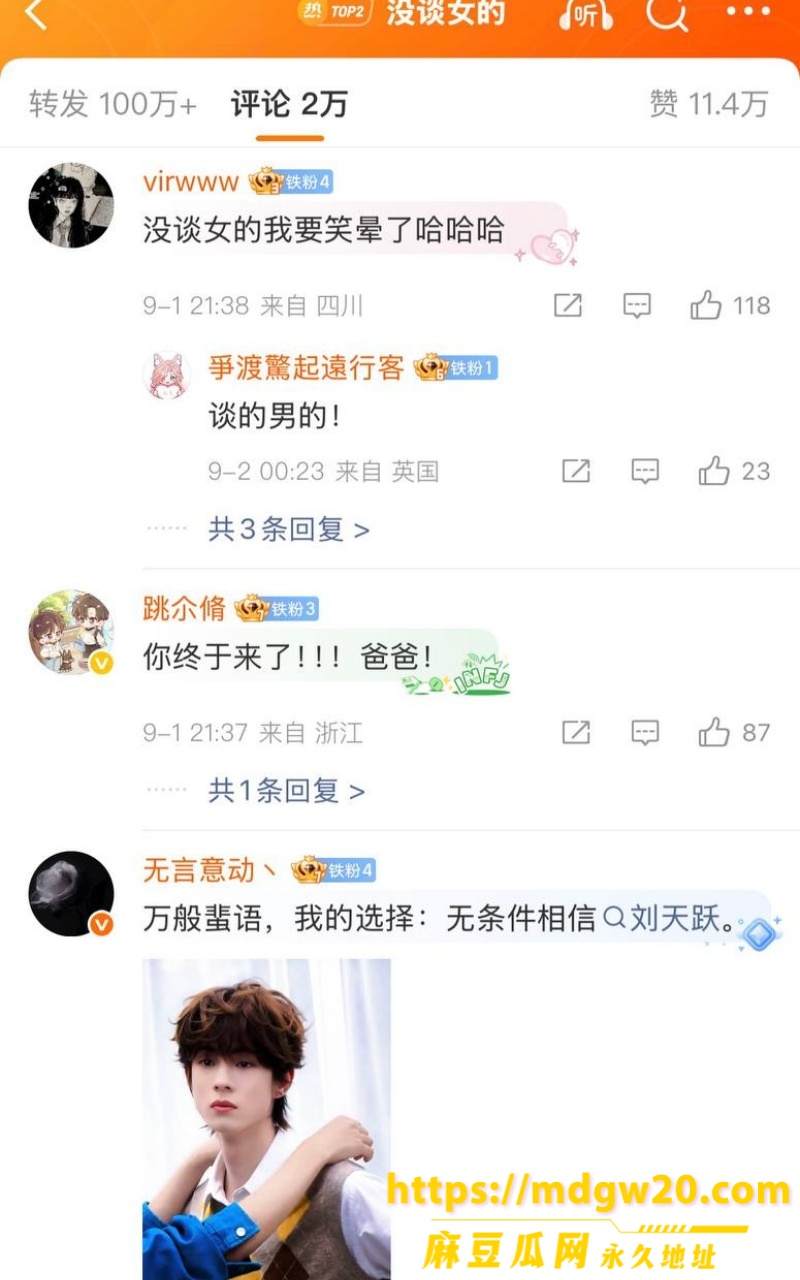Open the photo in 无言意动's comment

click(x=267, y=1119)
